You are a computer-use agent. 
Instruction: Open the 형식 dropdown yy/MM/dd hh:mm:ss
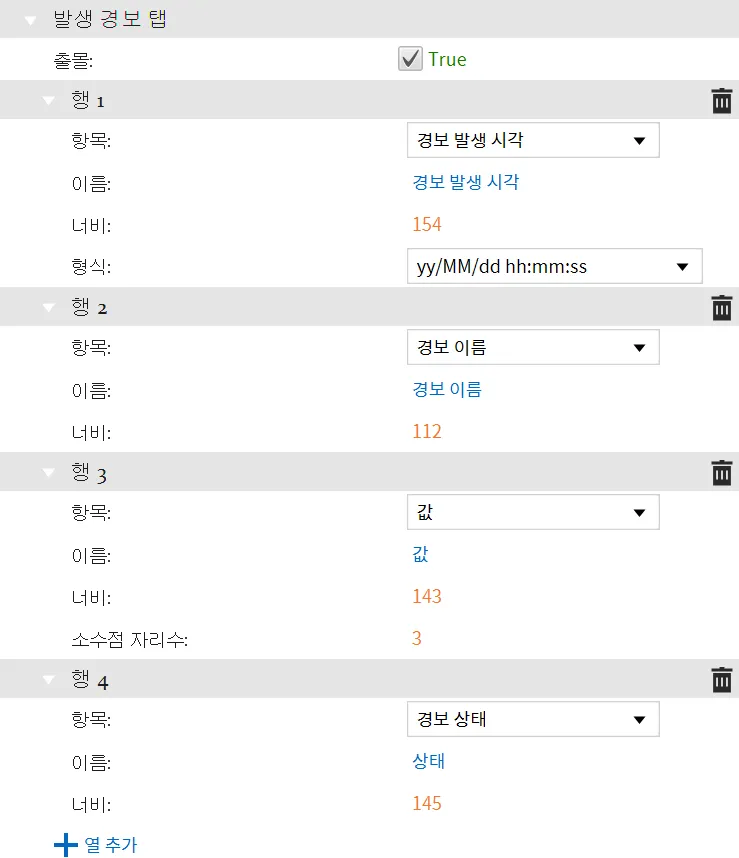(554, 267)
